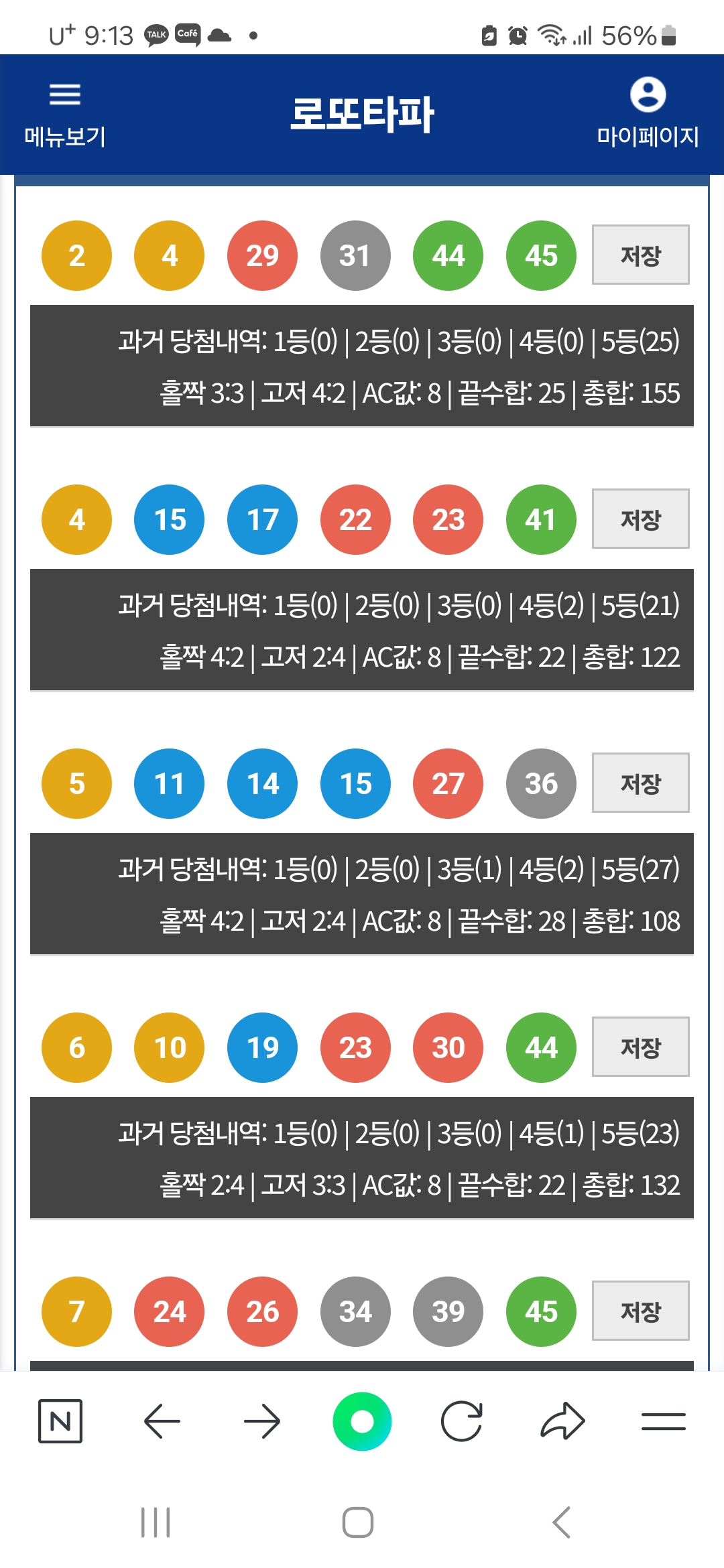Share this page
724x1568 pixels.
tap(562, 1421)
